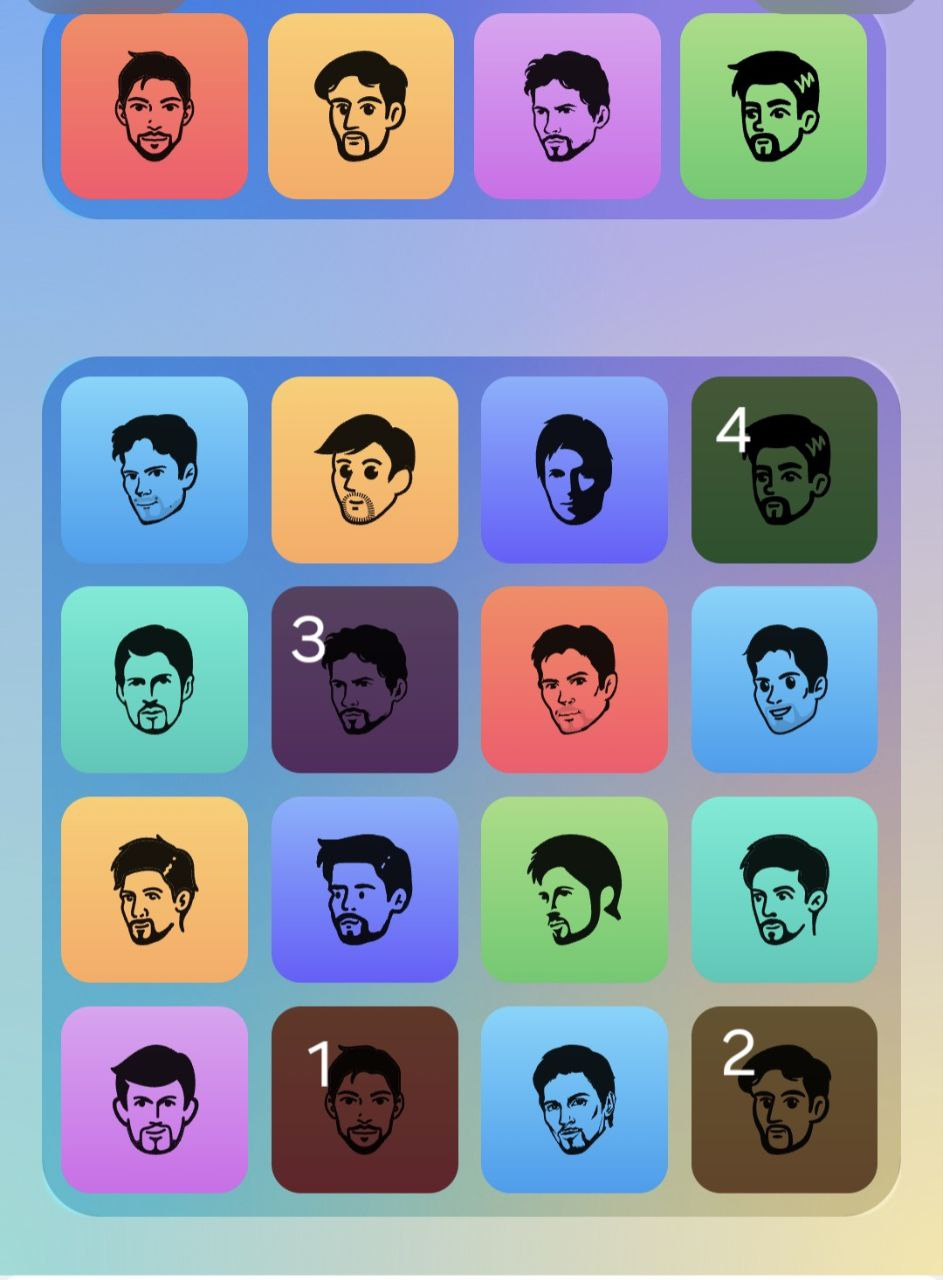Screen dimensions: 943x1280
Task: Select the teal tile with front-facing goateed face
Action: coord(154,679)
